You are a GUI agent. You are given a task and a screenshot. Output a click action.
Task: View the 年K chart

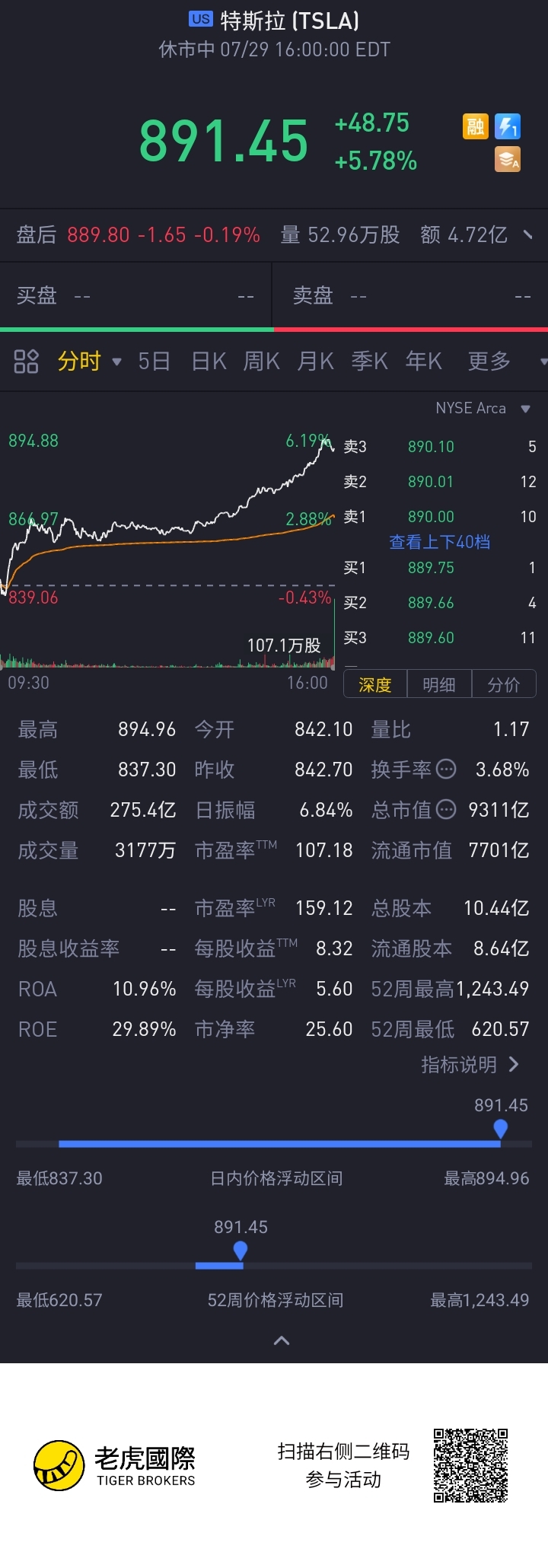(x=423, y=362)
